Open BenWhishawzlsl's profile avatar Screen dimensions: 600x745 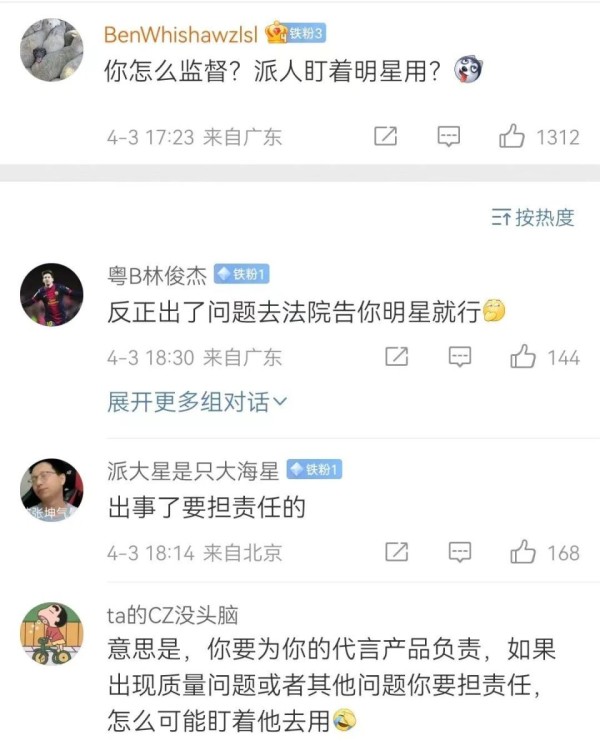52,49
